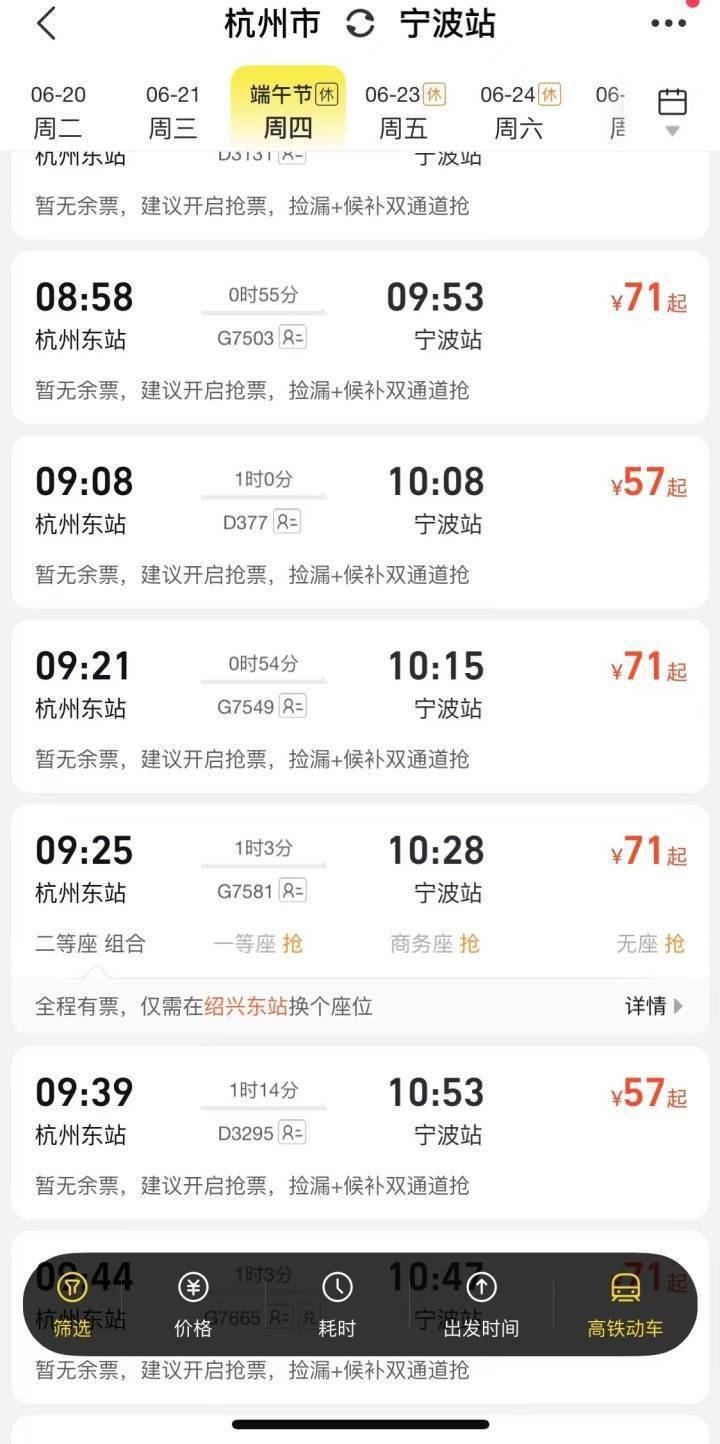The image size is (720, 1444).
Task: Toggle the 高铁动车 filter
Action: tap(625, 1305)
